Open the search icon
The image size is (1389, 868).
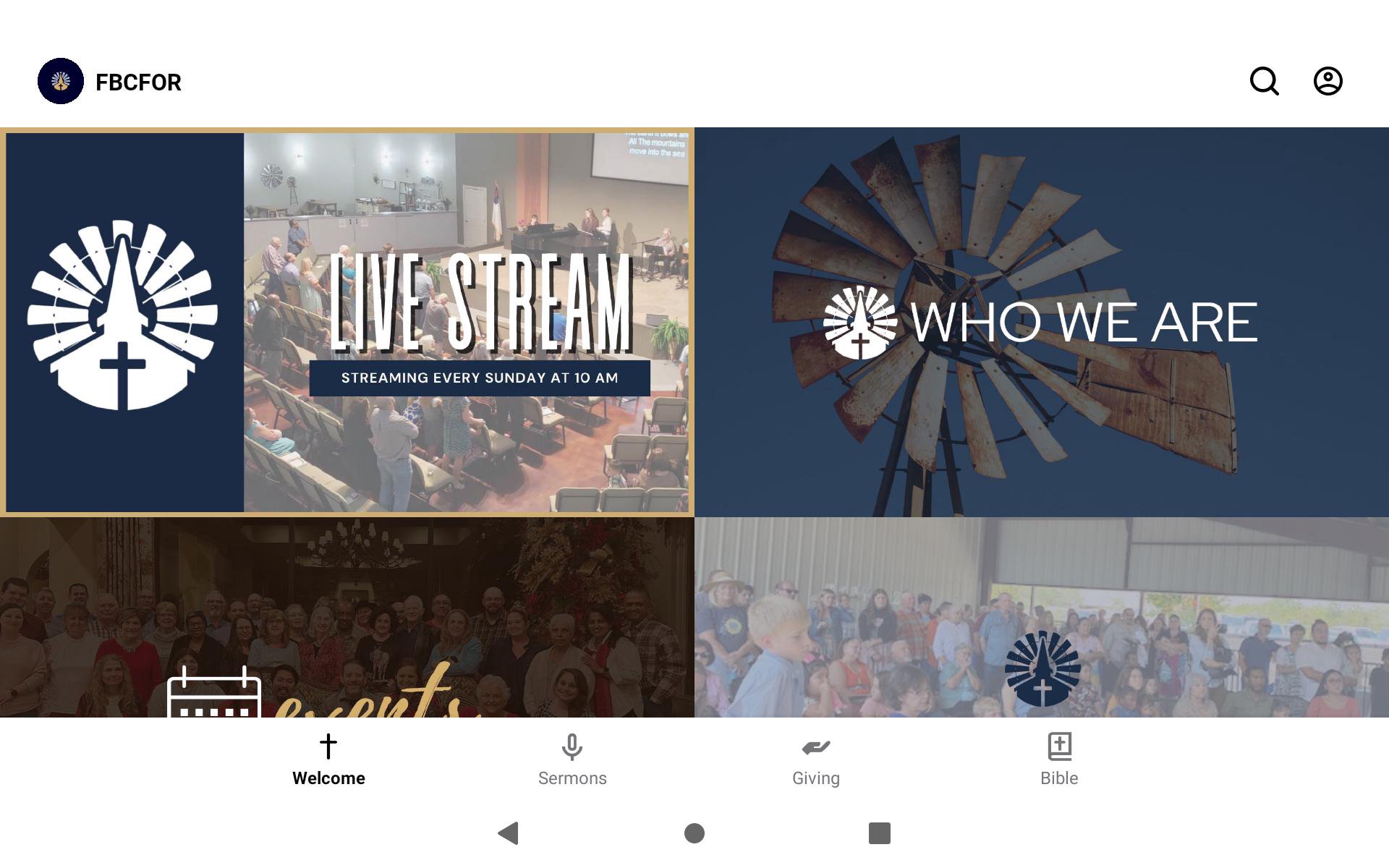pyautogui.click(x=1264, y=81)
